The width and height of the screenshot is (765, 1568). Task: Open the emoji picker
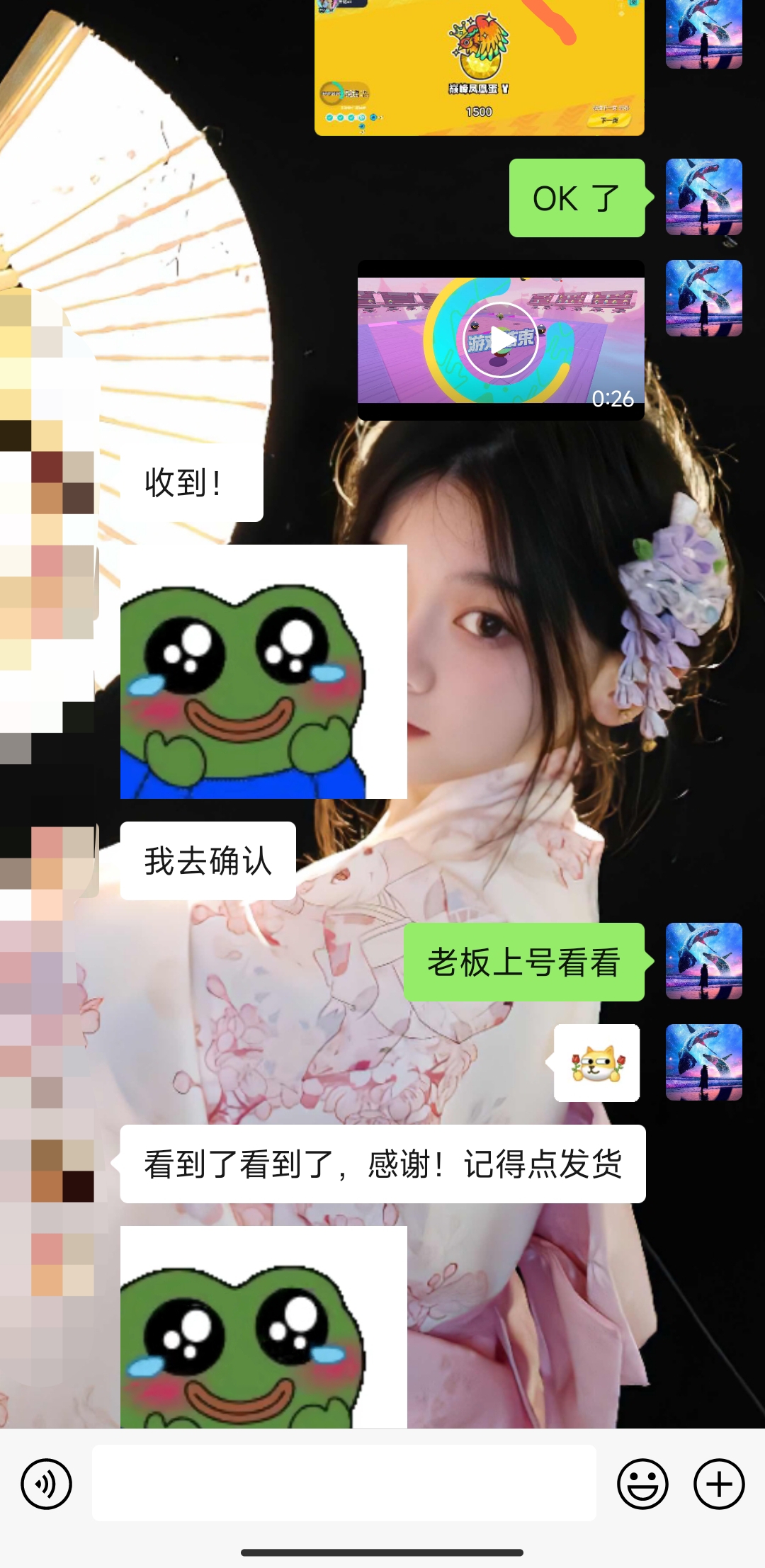[x=642, y=1484]
